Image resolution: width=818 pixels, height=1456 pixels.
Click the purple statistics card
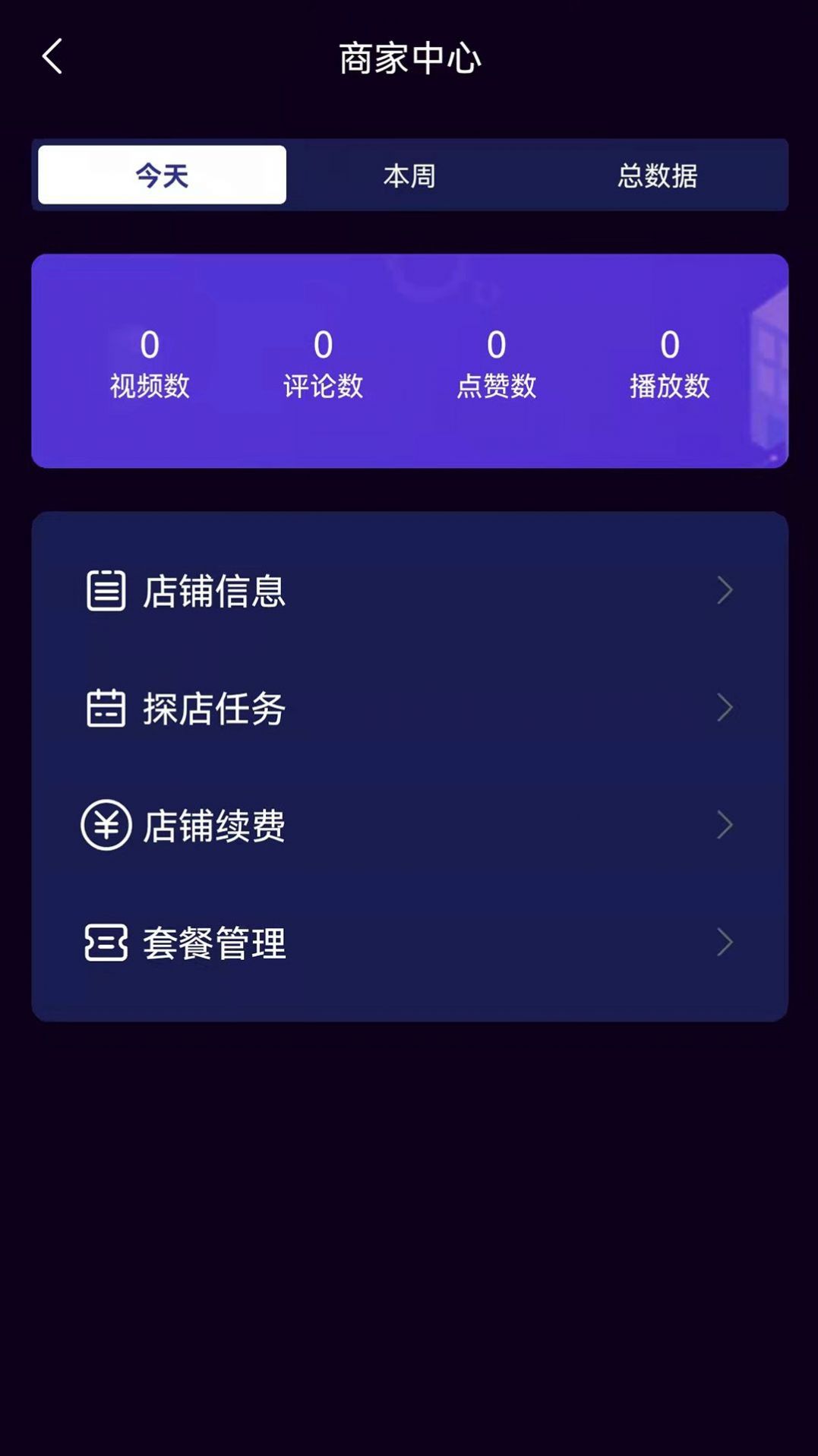(409, 361)
